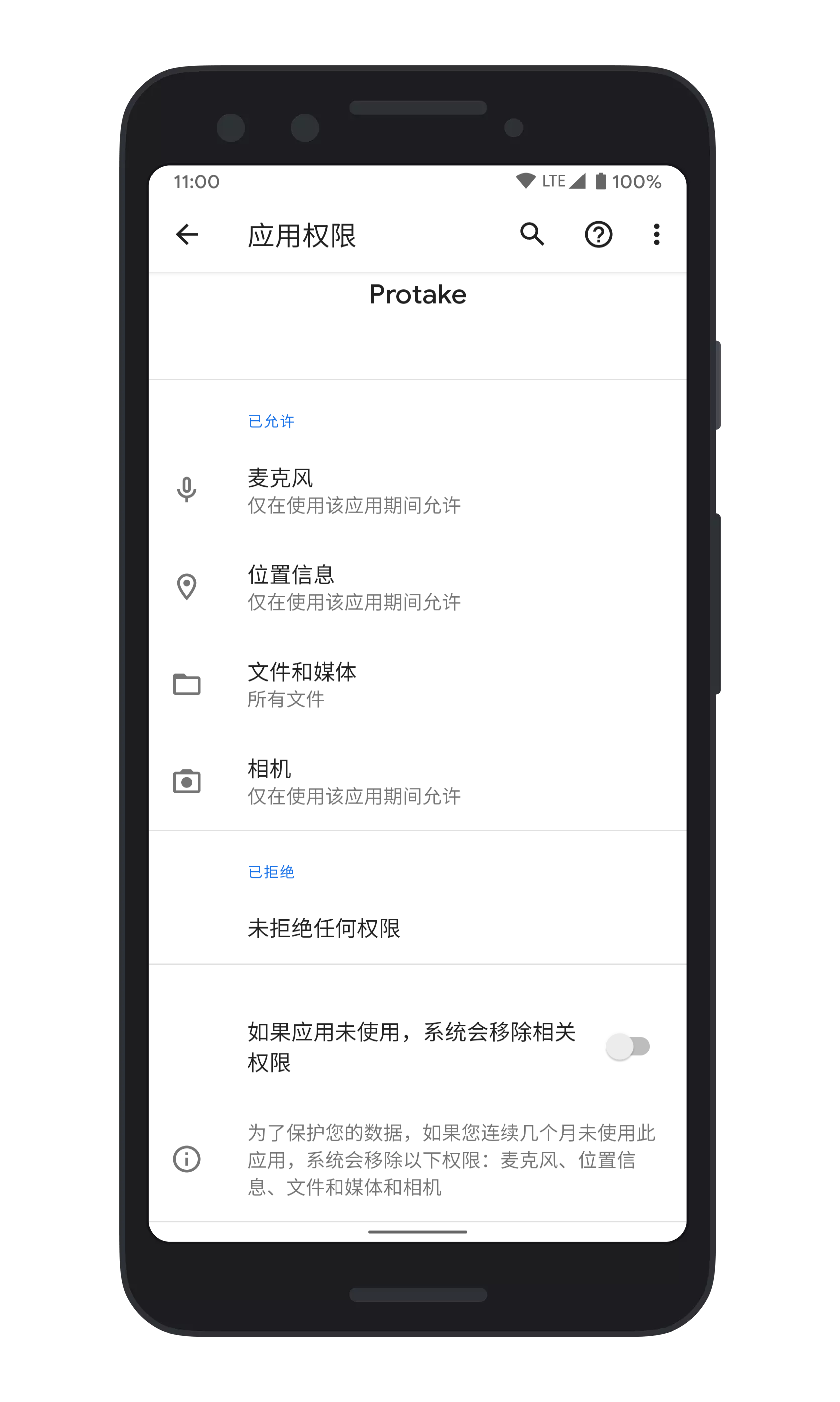Open the three-dot overflow menu
840x1402 pixels.
click(656, 234)
